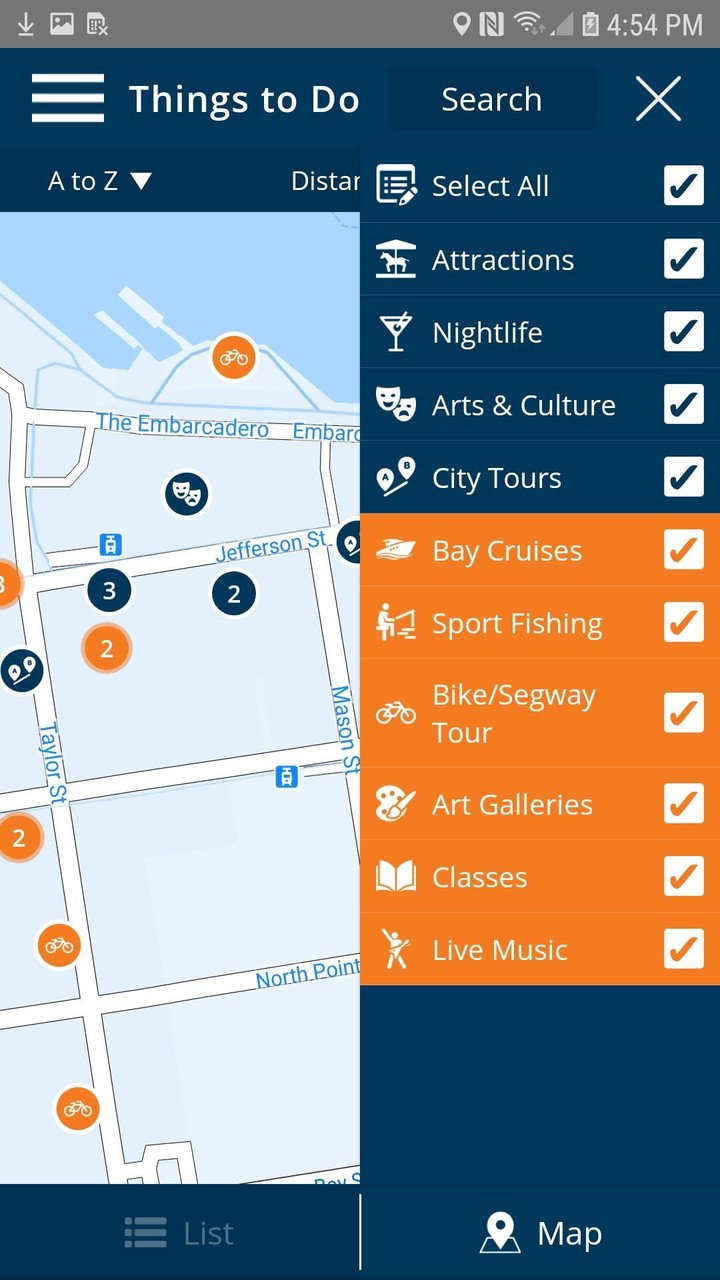Uncheck the Nightlife category
This screenshot has height=1280, width=720.
(684, 332)
